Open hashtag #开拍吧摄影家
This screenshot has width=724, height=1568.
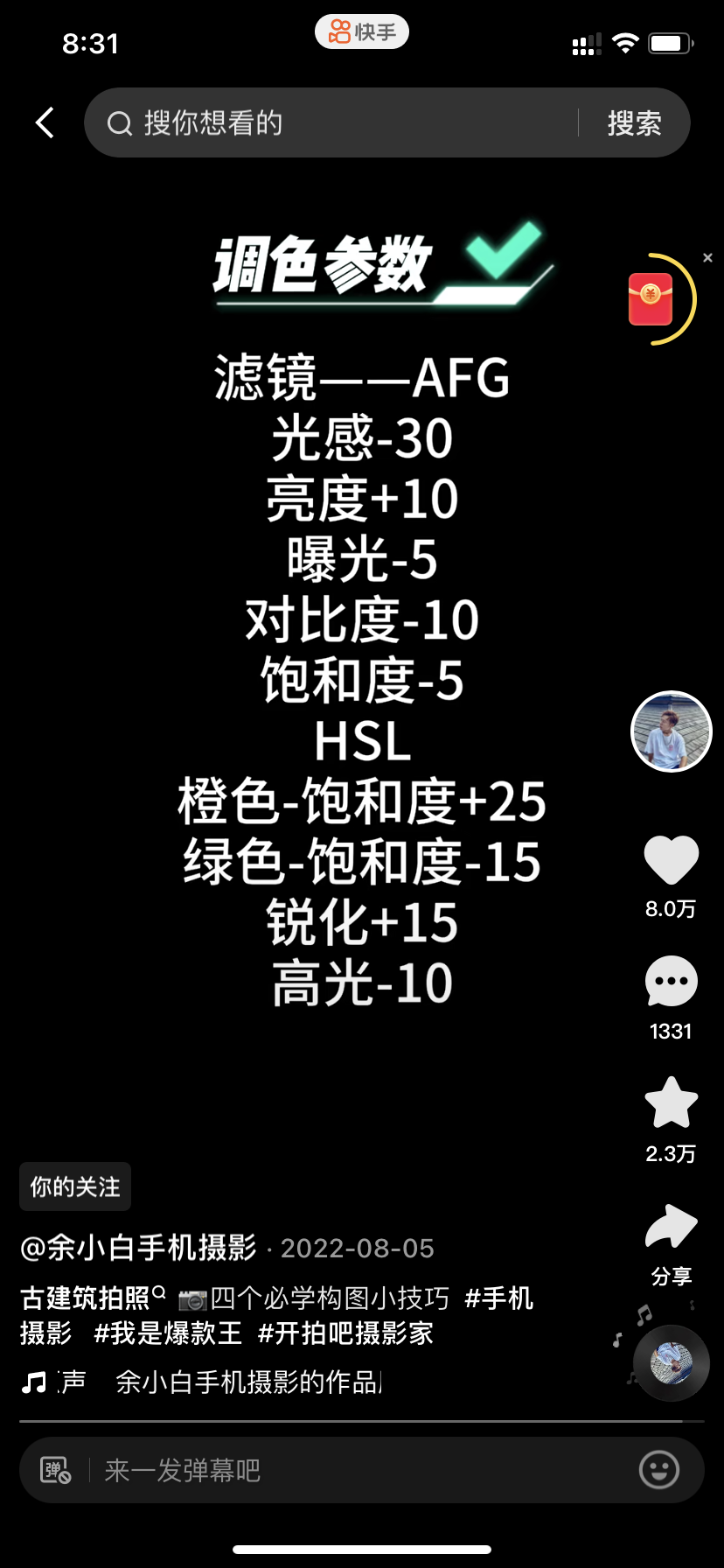[345, 1333]
